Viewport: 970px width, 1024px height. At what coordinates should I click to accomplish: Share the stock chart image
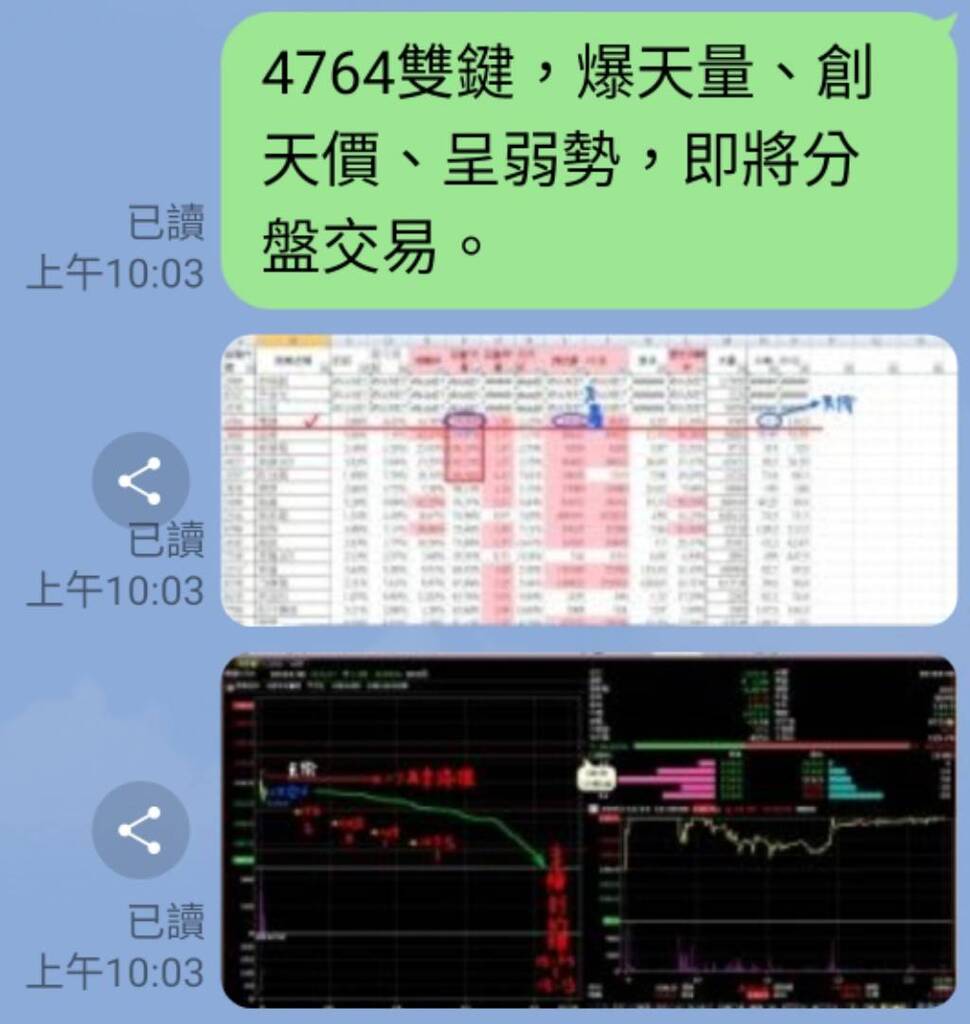(140, 830)
